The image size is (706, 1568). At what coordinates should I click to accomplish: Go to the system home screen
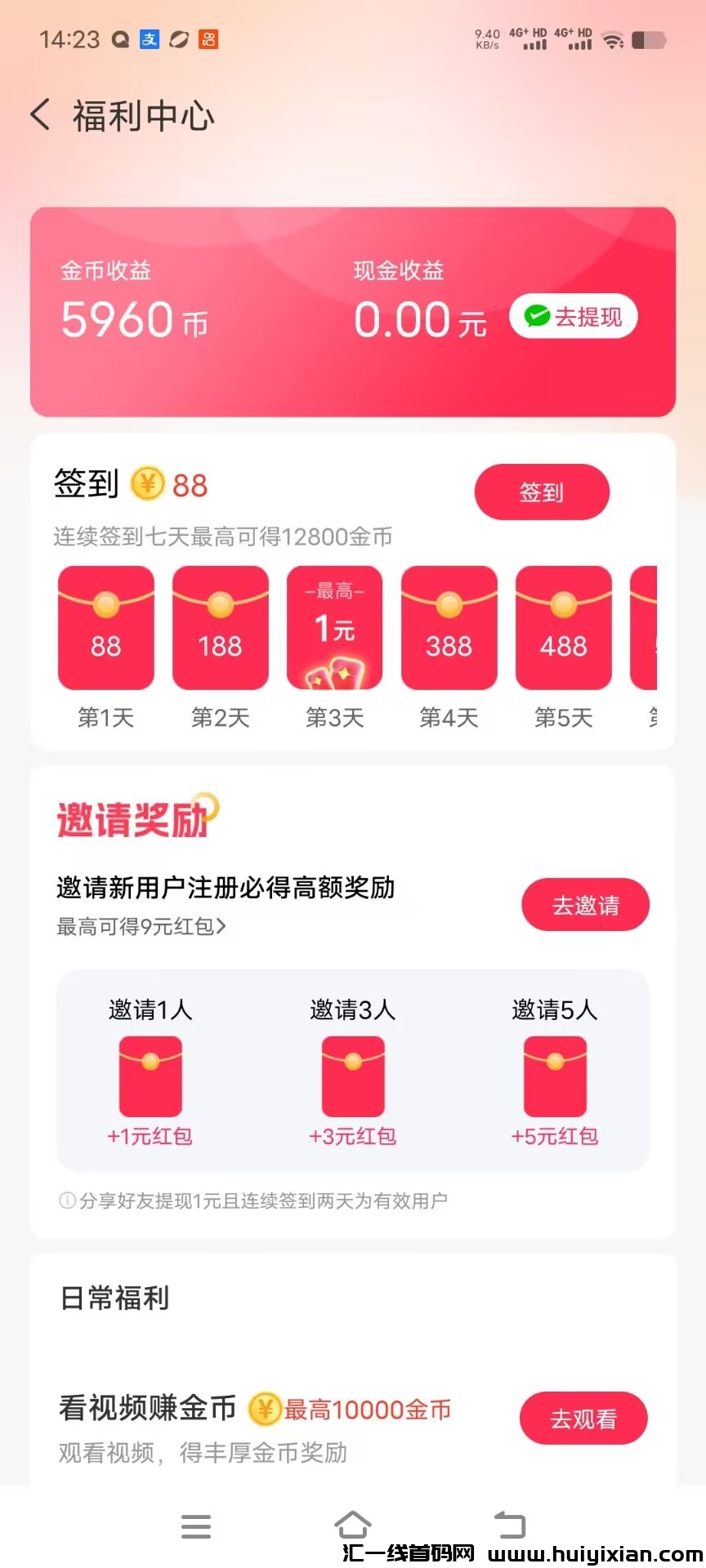click(x=353, y=1525)
